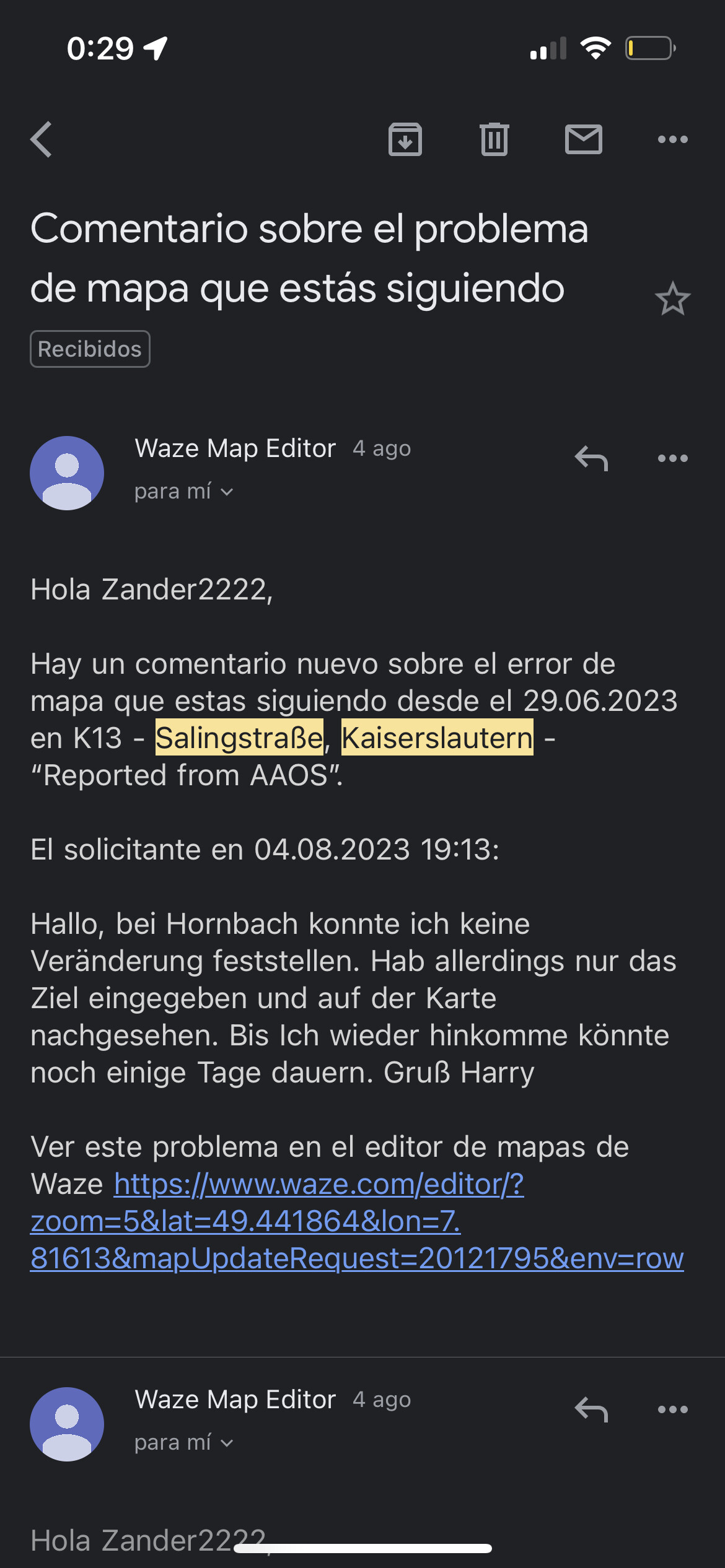Tap the Recibidos label chip
Image resolution: width=725 pixels, height=1568 pixels.
(90, 349)
